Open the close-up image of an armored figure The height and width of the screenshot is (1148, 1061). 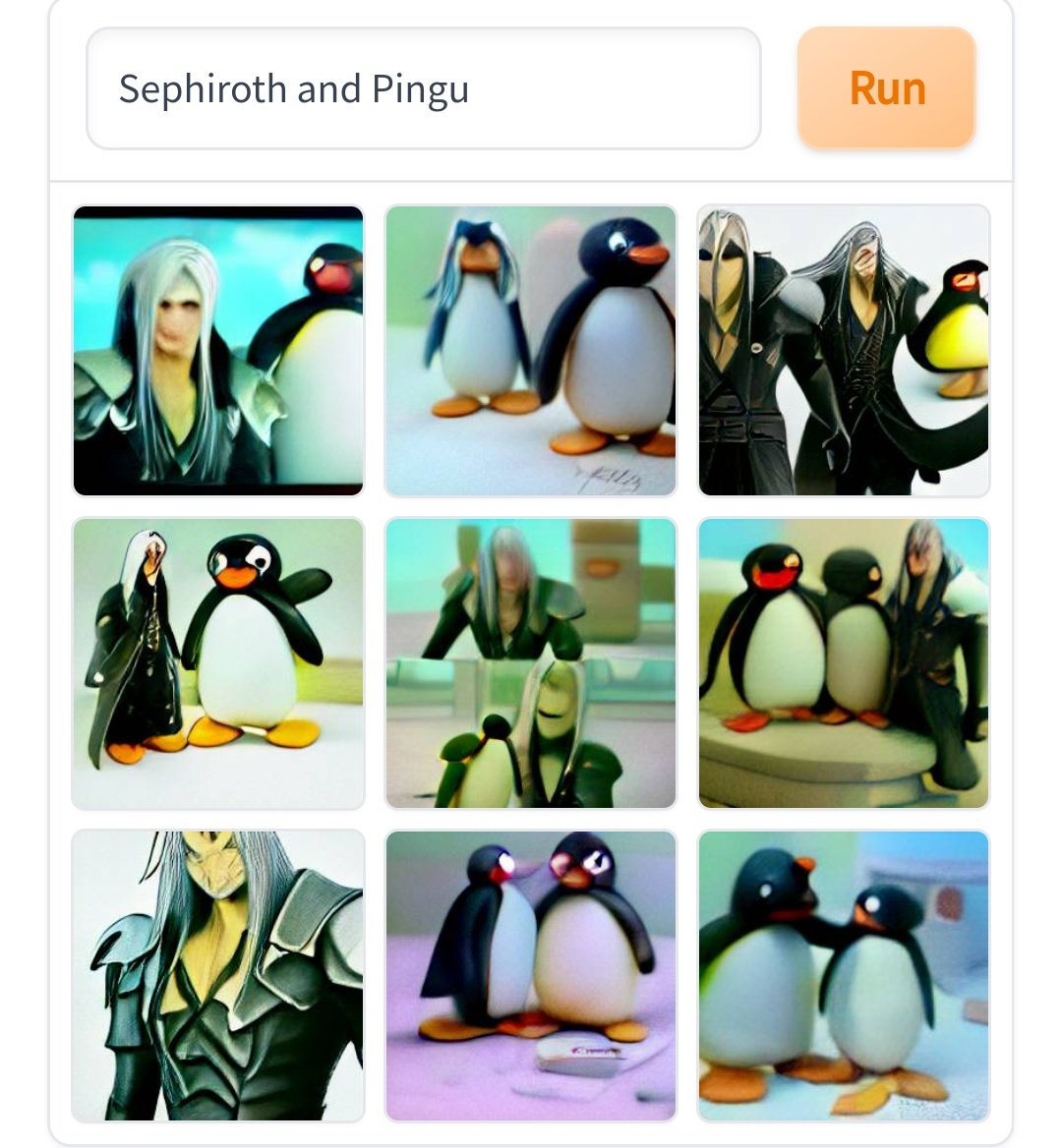click(218, 976)
